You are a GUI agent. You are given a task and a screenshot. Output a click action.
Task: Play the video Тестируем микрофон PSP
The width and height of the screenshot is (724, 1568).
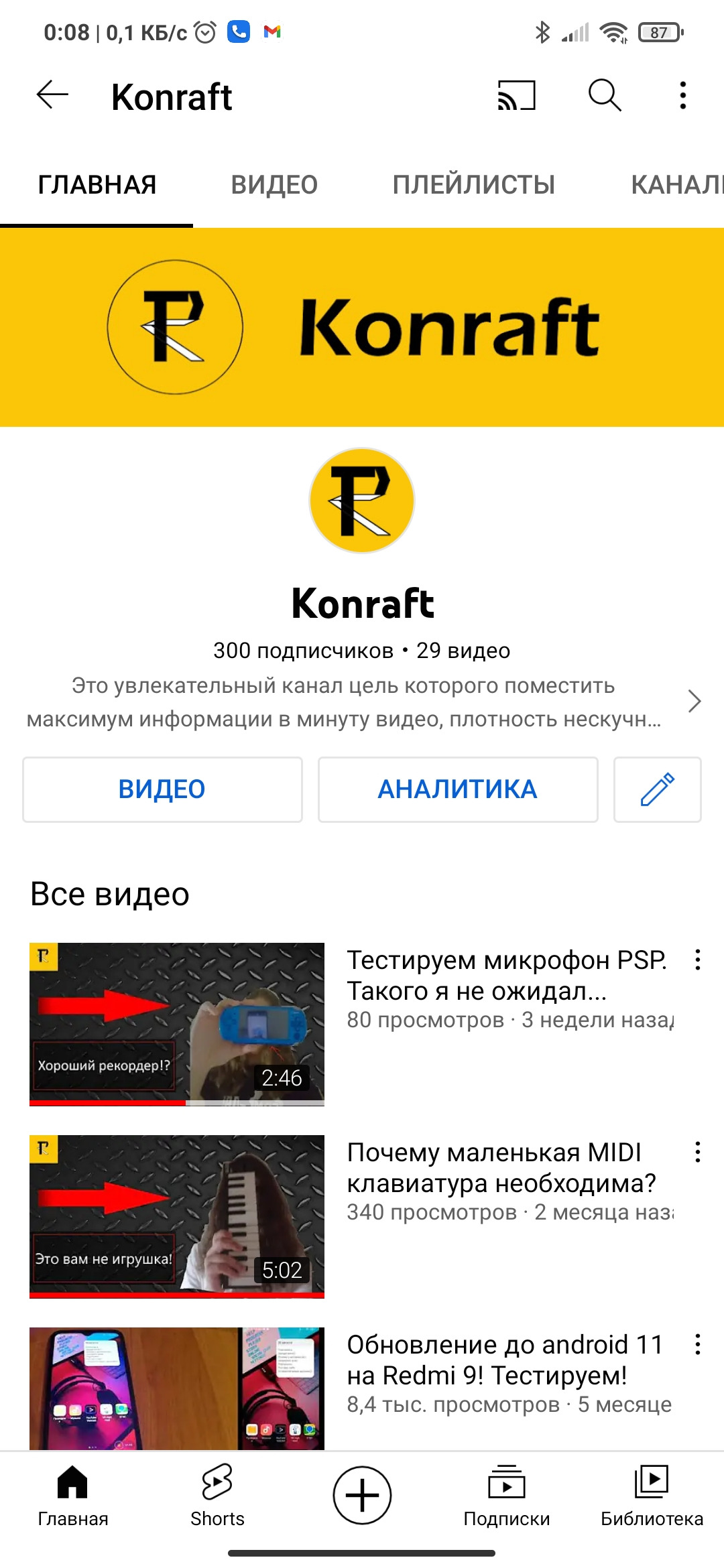(x=177, y=1024)
